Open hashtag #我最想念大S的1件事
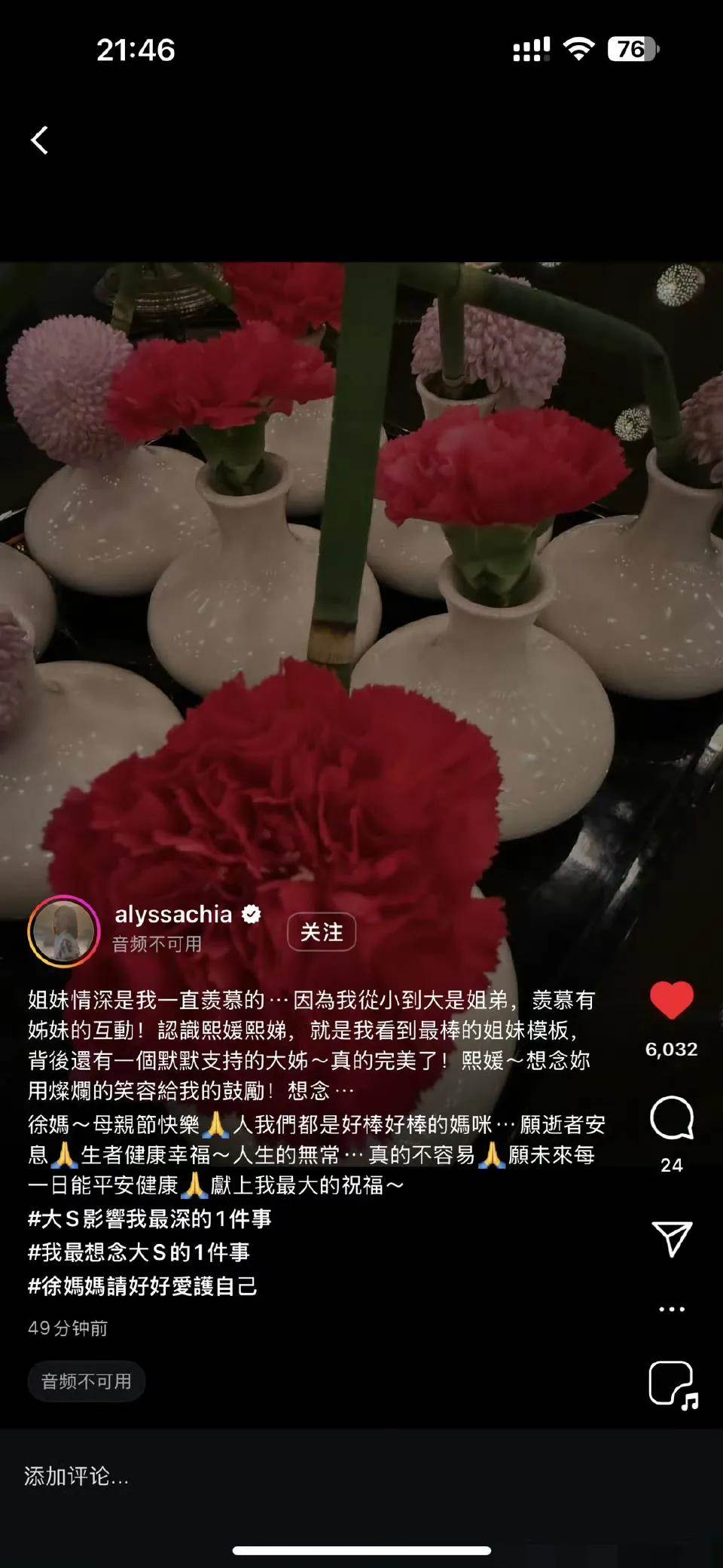Viewport: 723px width, 1568px height. pyautogui.click(x=139, y=1252)
